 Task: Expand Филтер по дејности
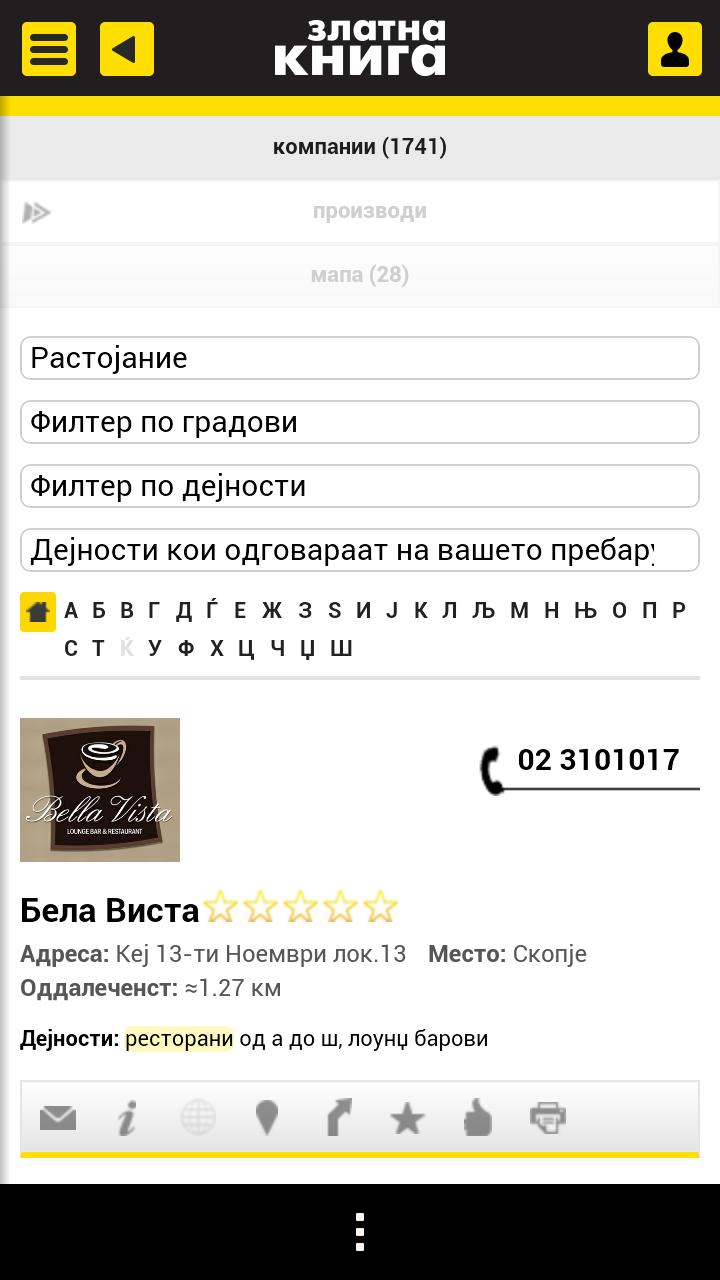360,486
